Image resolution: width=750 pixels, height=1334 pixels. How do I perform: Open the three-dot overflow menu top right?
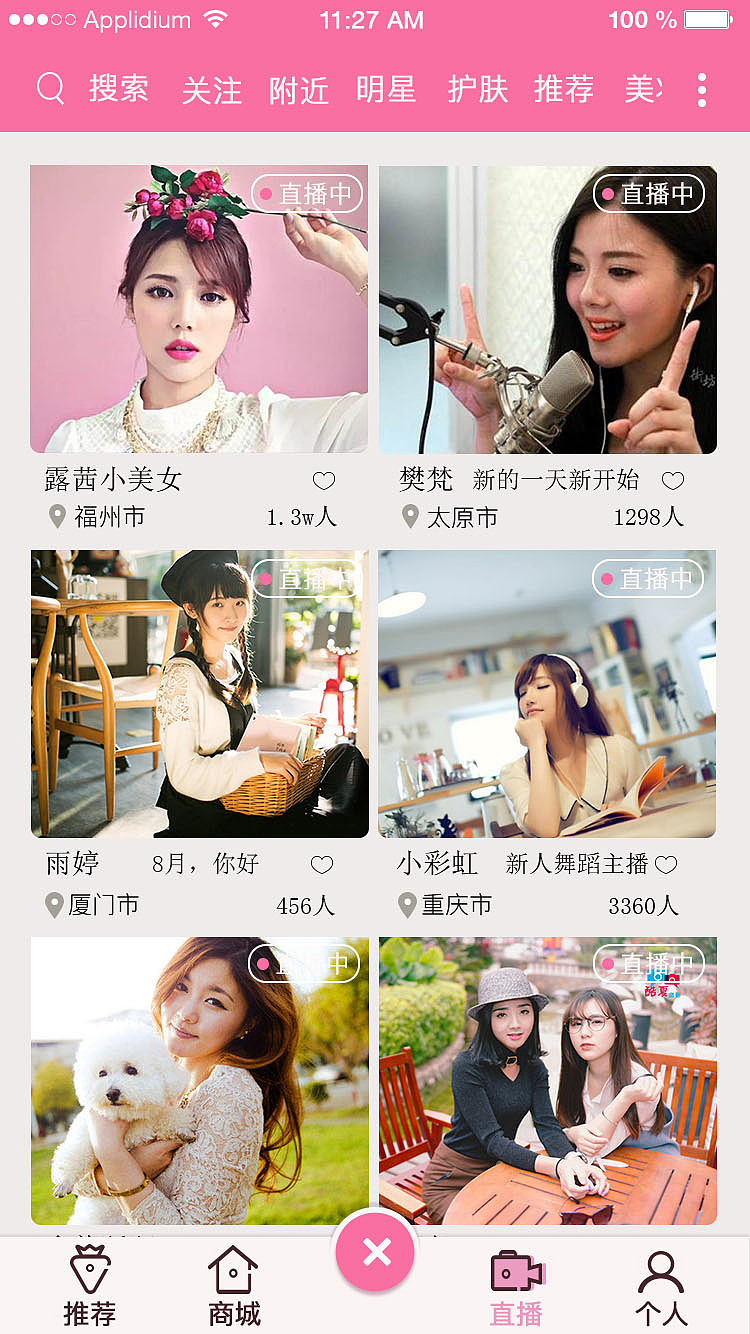pos(701,89)
